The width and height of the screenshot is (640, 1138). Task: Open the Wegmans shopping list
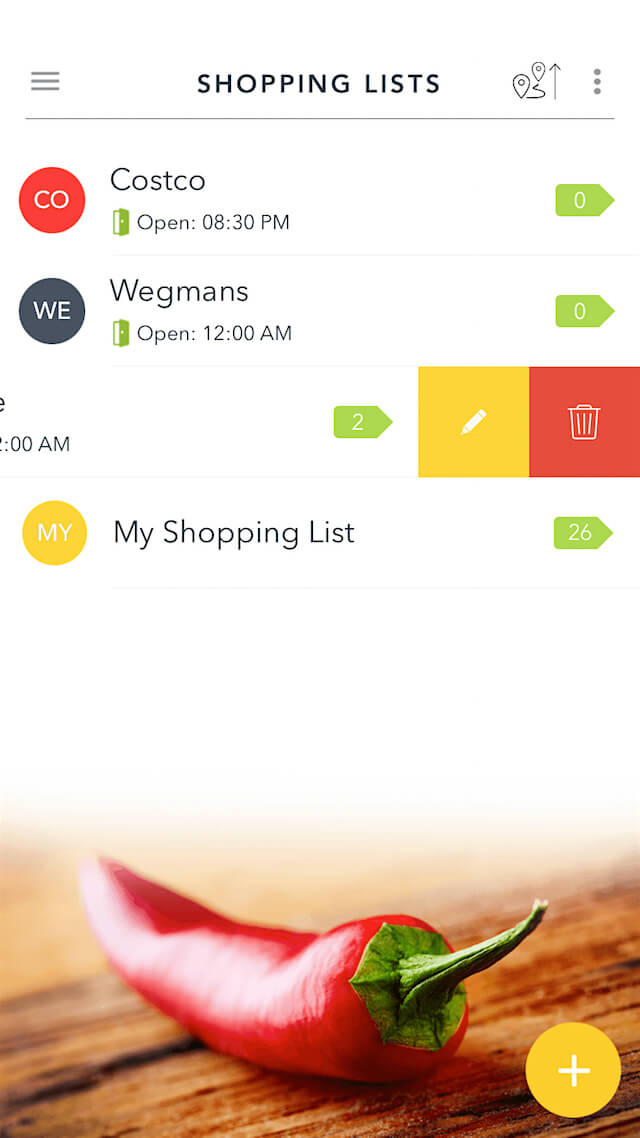[300, 311]
